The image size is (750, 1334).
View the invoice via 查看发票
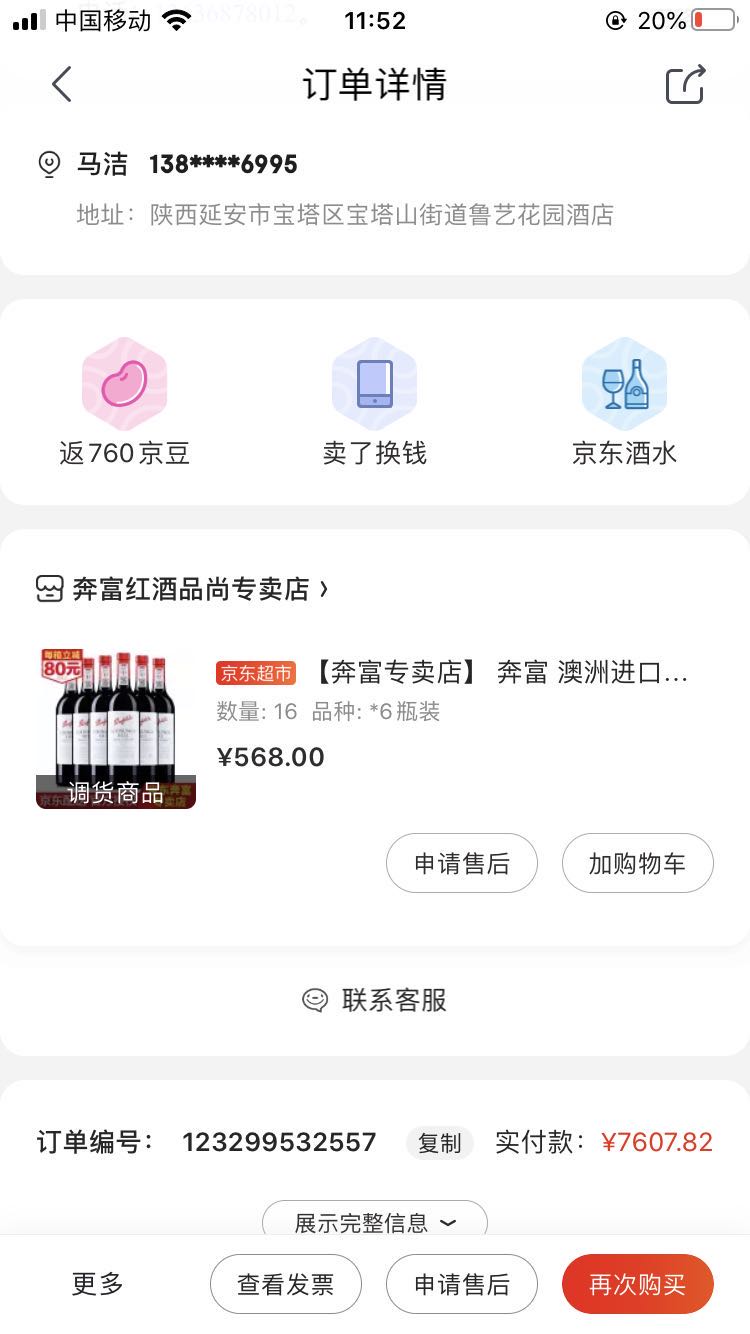click(285, 1284)
